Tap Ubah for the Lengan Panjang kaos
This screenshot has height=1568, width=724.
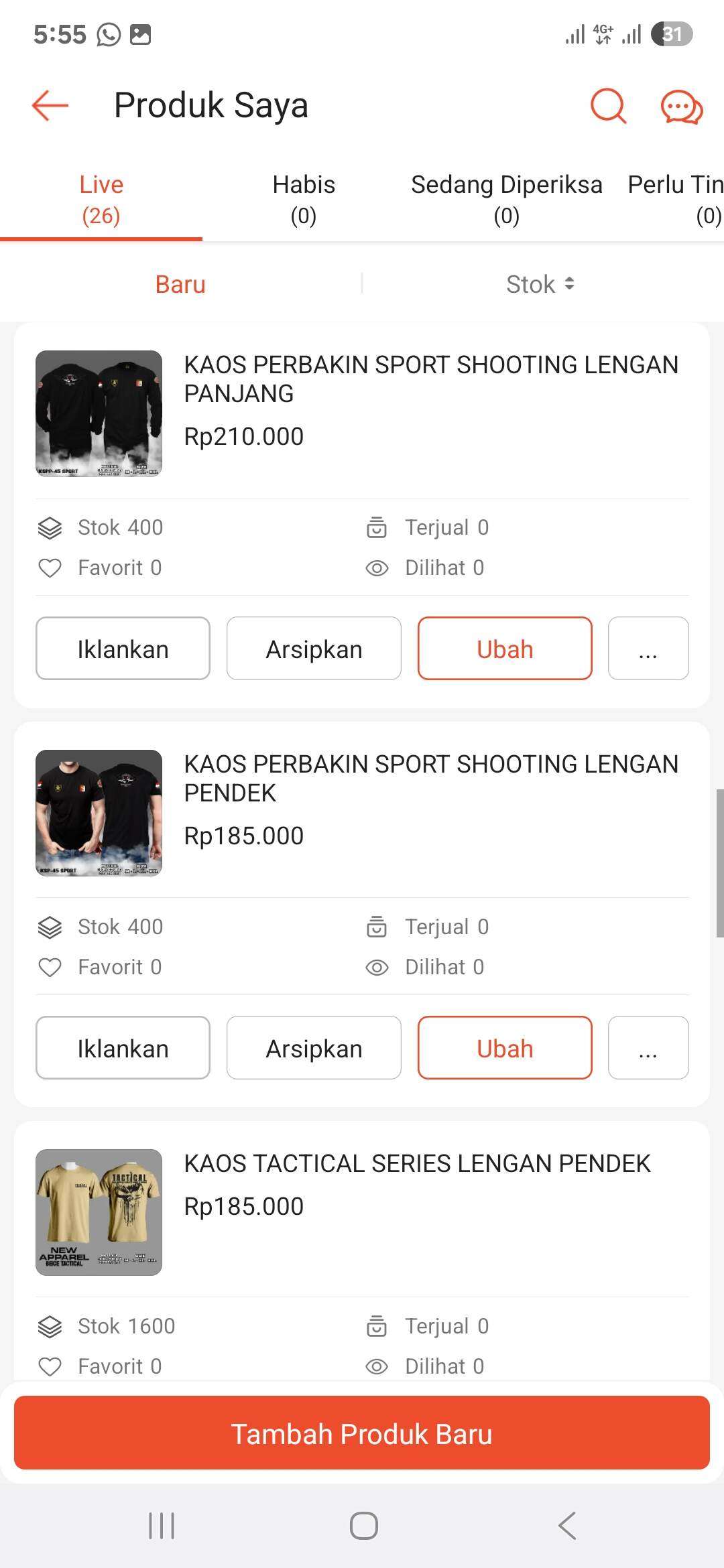[505, 649]
